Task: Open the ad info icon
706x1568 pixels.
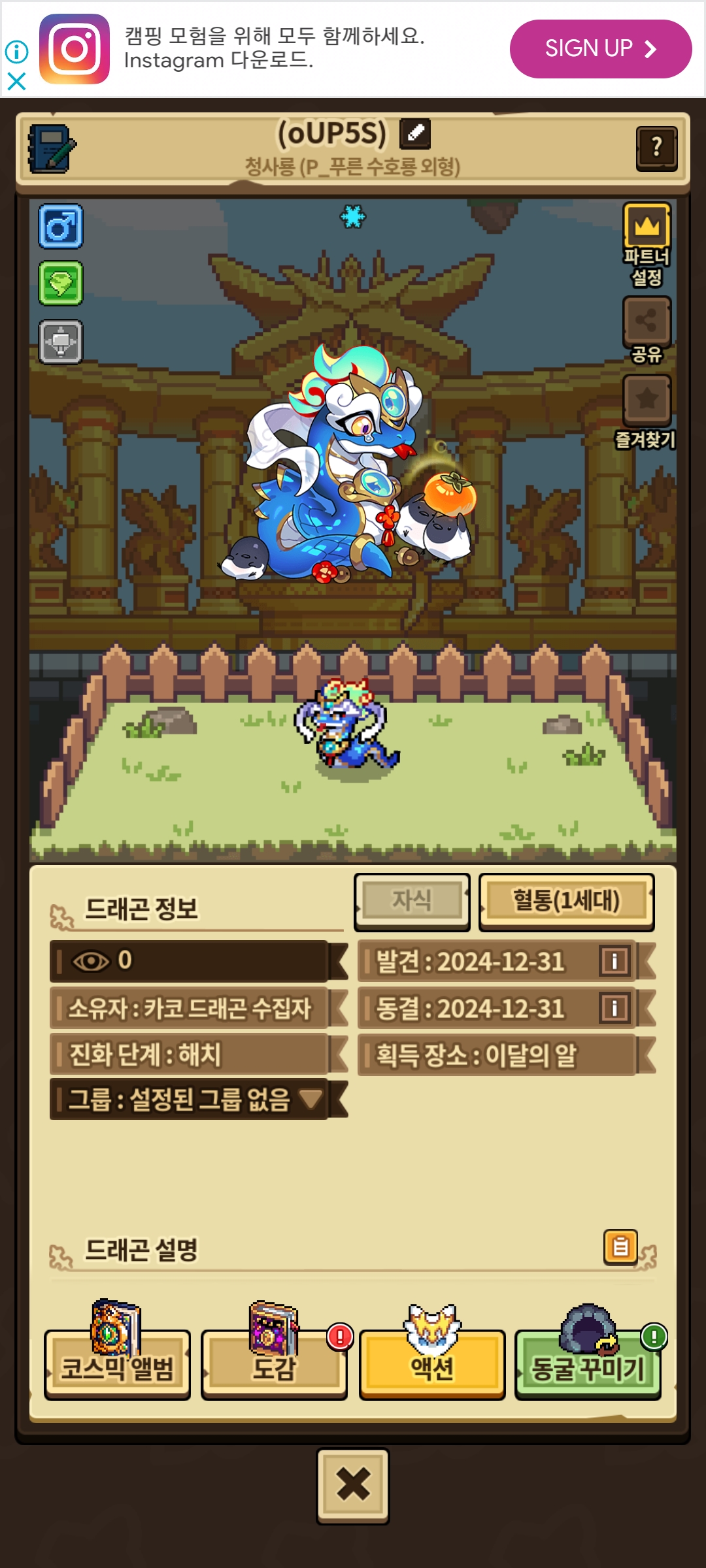Action: point(16,52)
